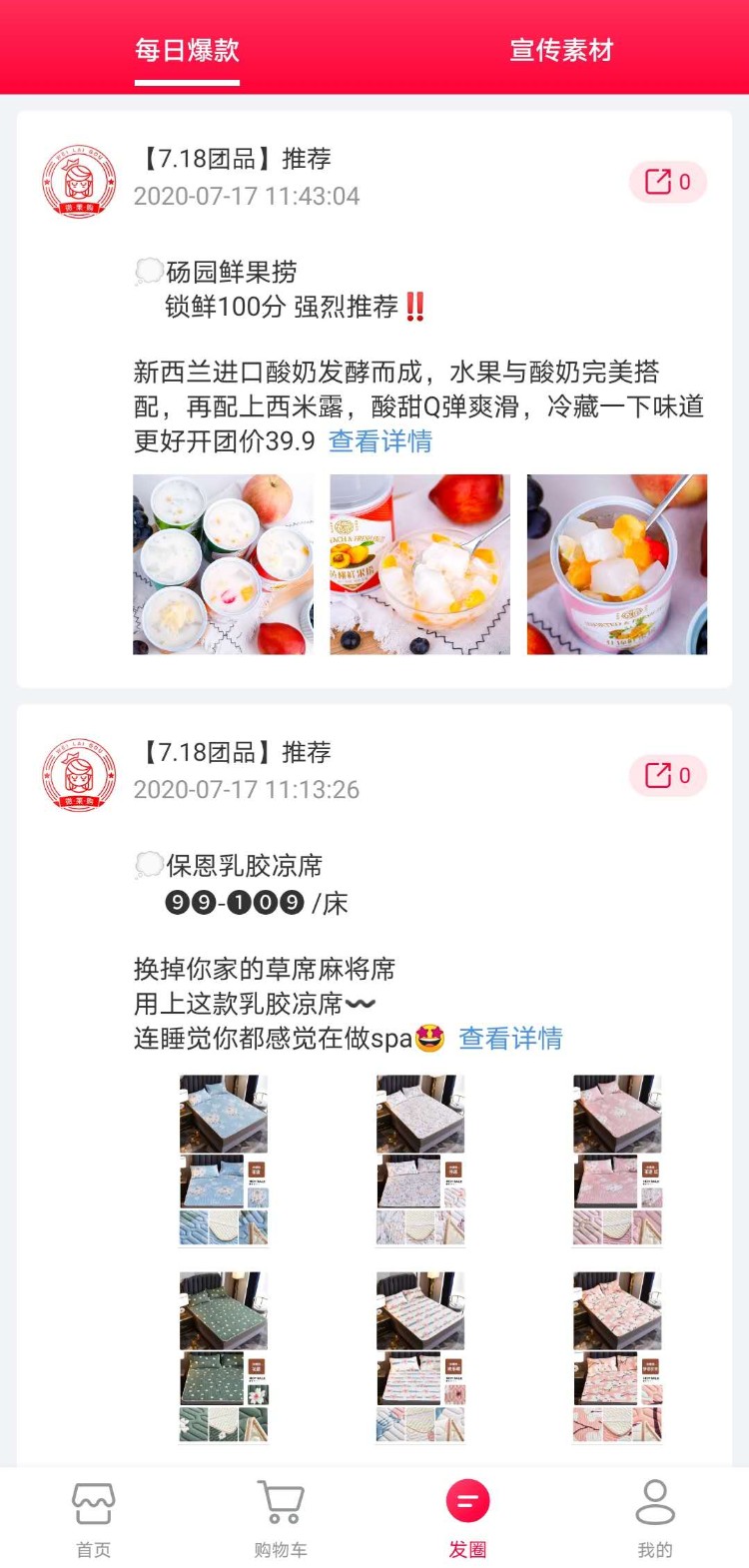Open 查看详情 for the 鲜果捞 post

click(380, 441)
